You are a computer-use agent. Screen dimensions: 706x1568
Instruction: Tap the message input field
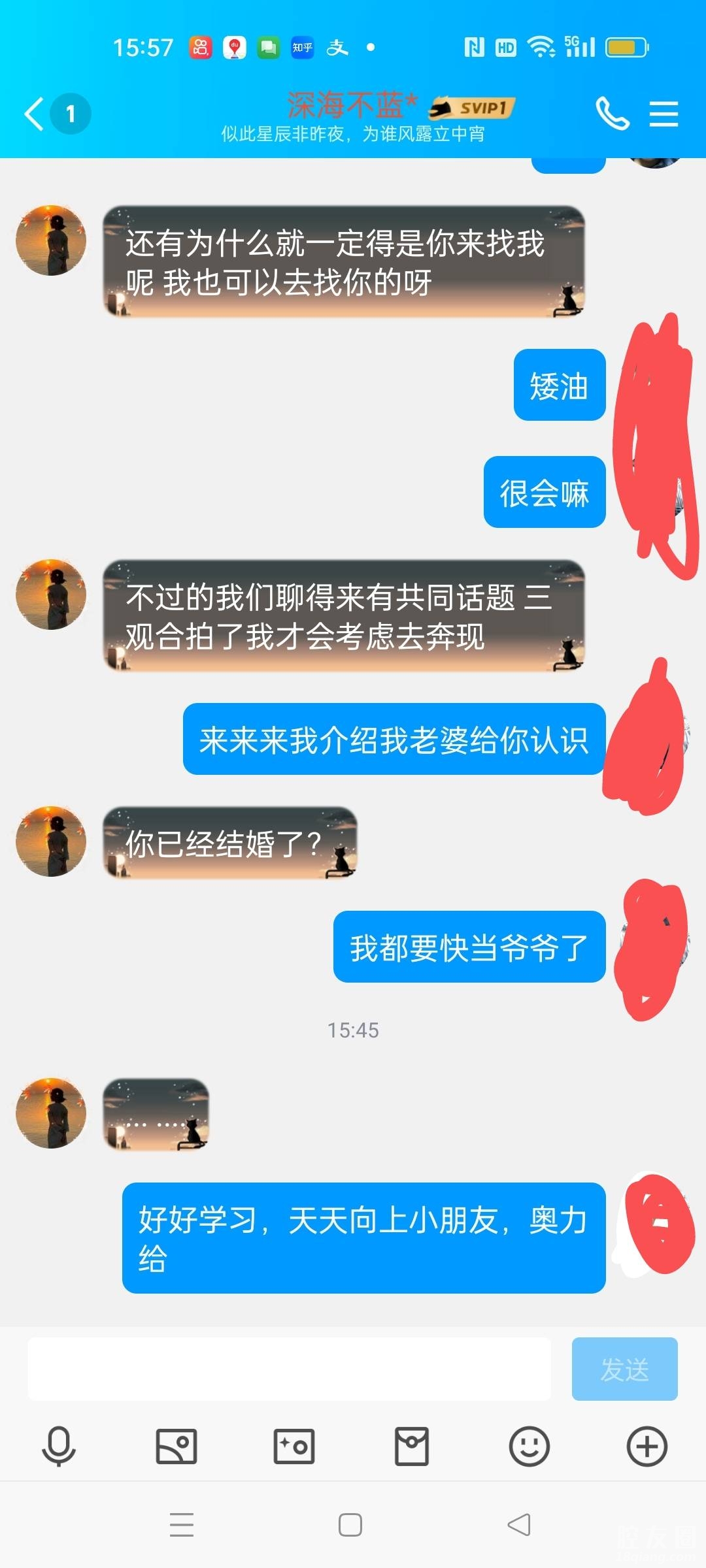pos(289,1369)
